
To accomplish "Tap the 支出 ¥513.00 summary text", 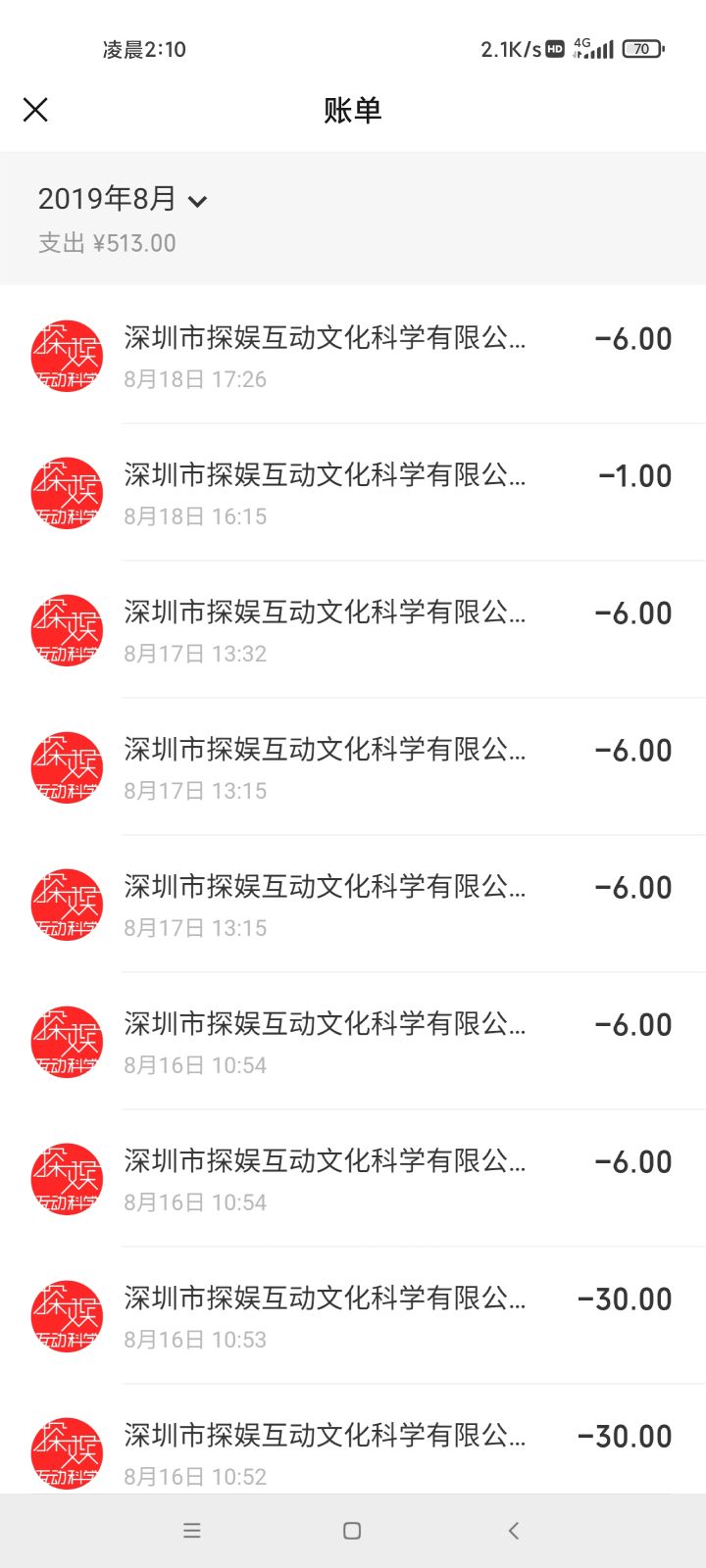I will pos(108,242).
